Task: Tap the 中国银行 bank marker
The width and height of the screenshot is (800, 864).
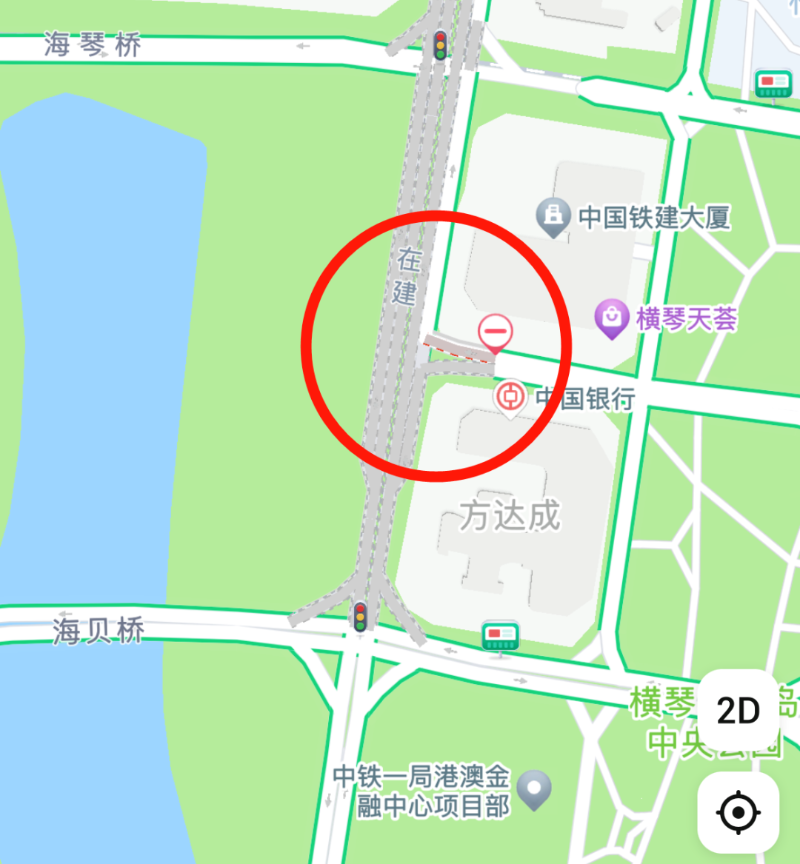Action: coord(511,397)
